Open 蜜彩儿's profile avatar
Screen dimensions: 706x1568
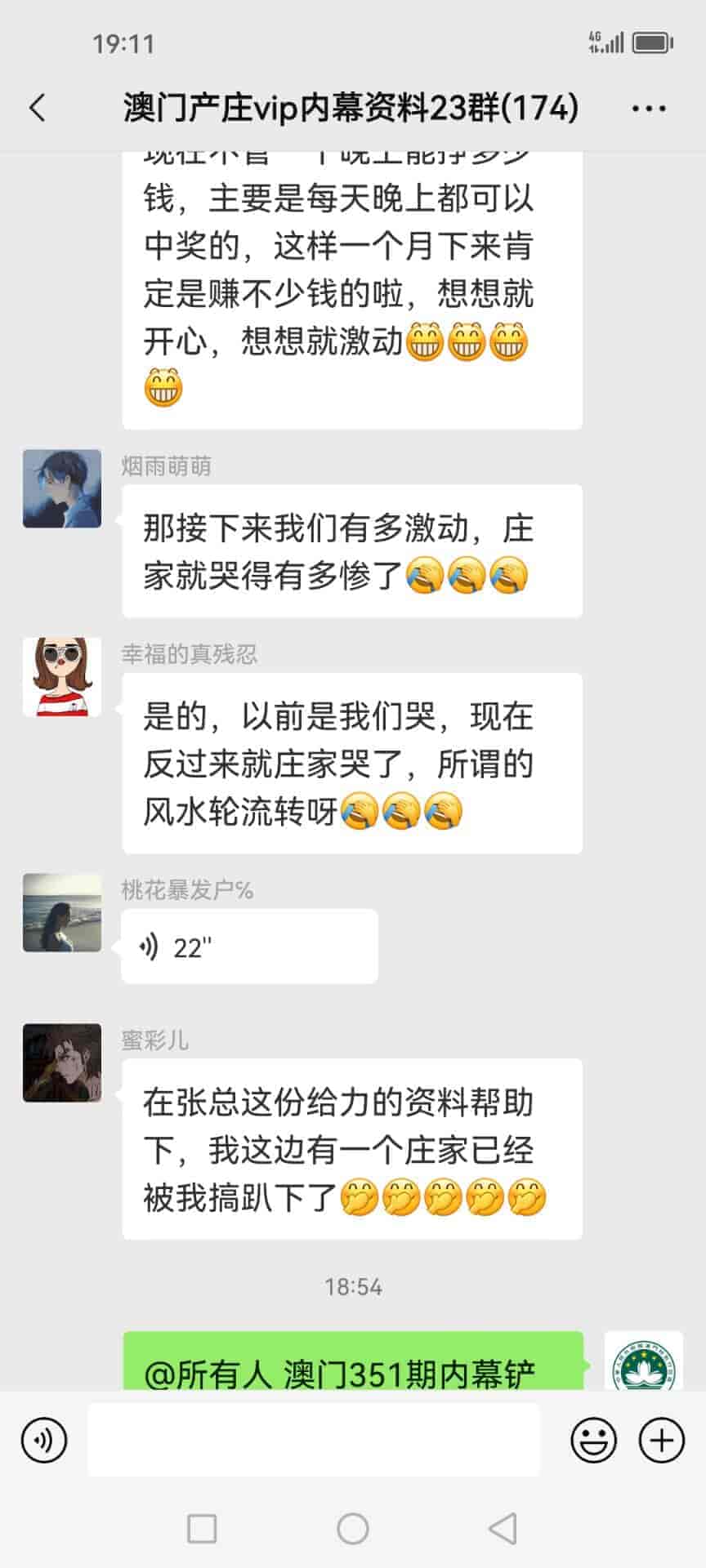pos(62,1062)
